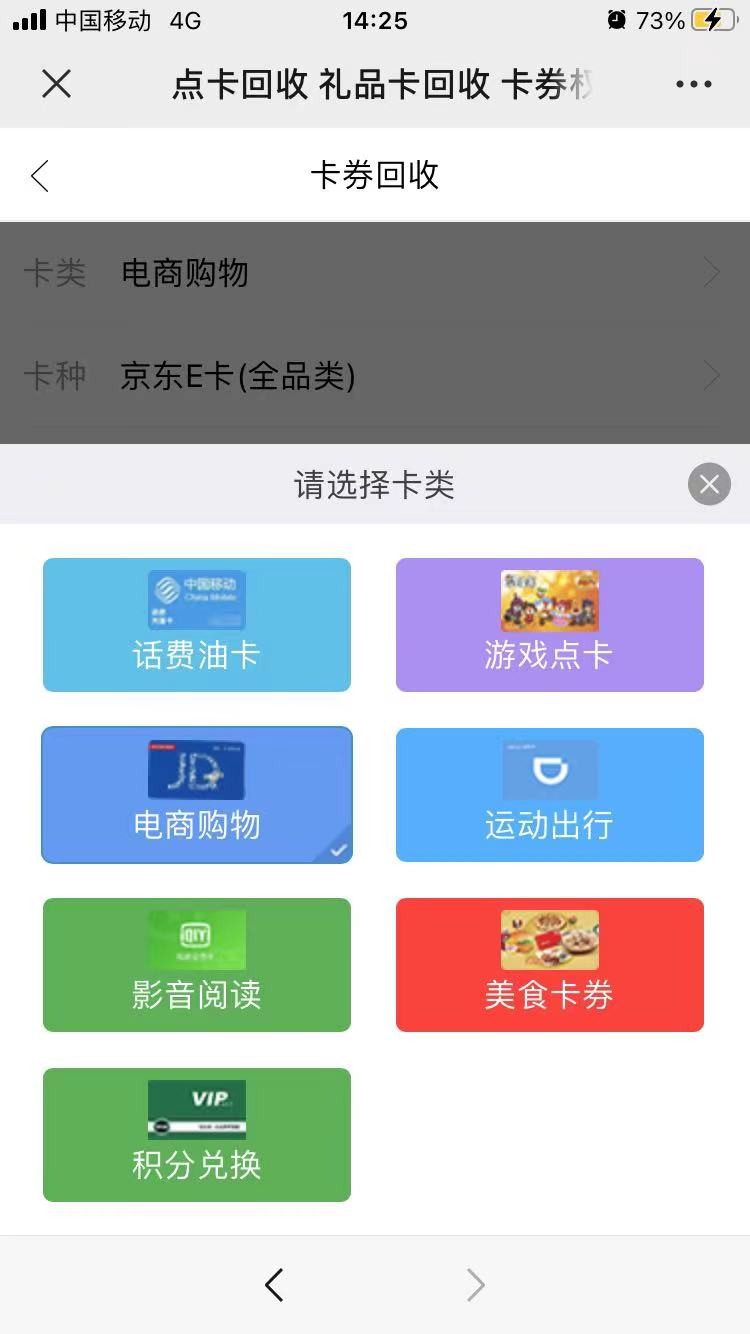Close the webview with the X icon
This screenshot has height=1334, width=750.
[x=57, y=84]
